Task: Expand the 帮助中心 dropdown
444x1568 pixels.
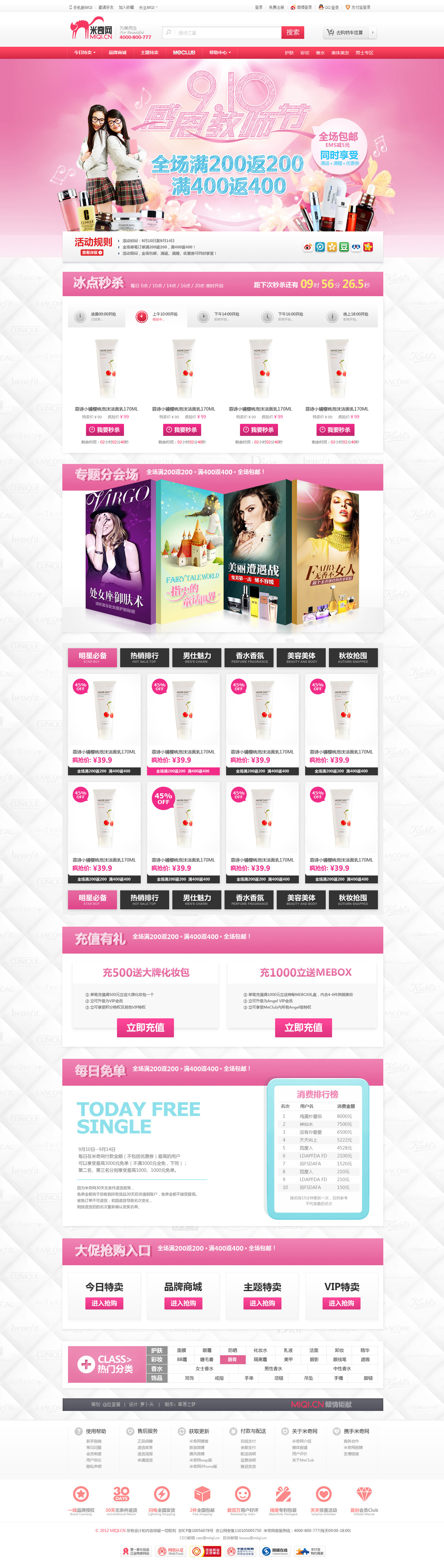Action: point(219,53)
